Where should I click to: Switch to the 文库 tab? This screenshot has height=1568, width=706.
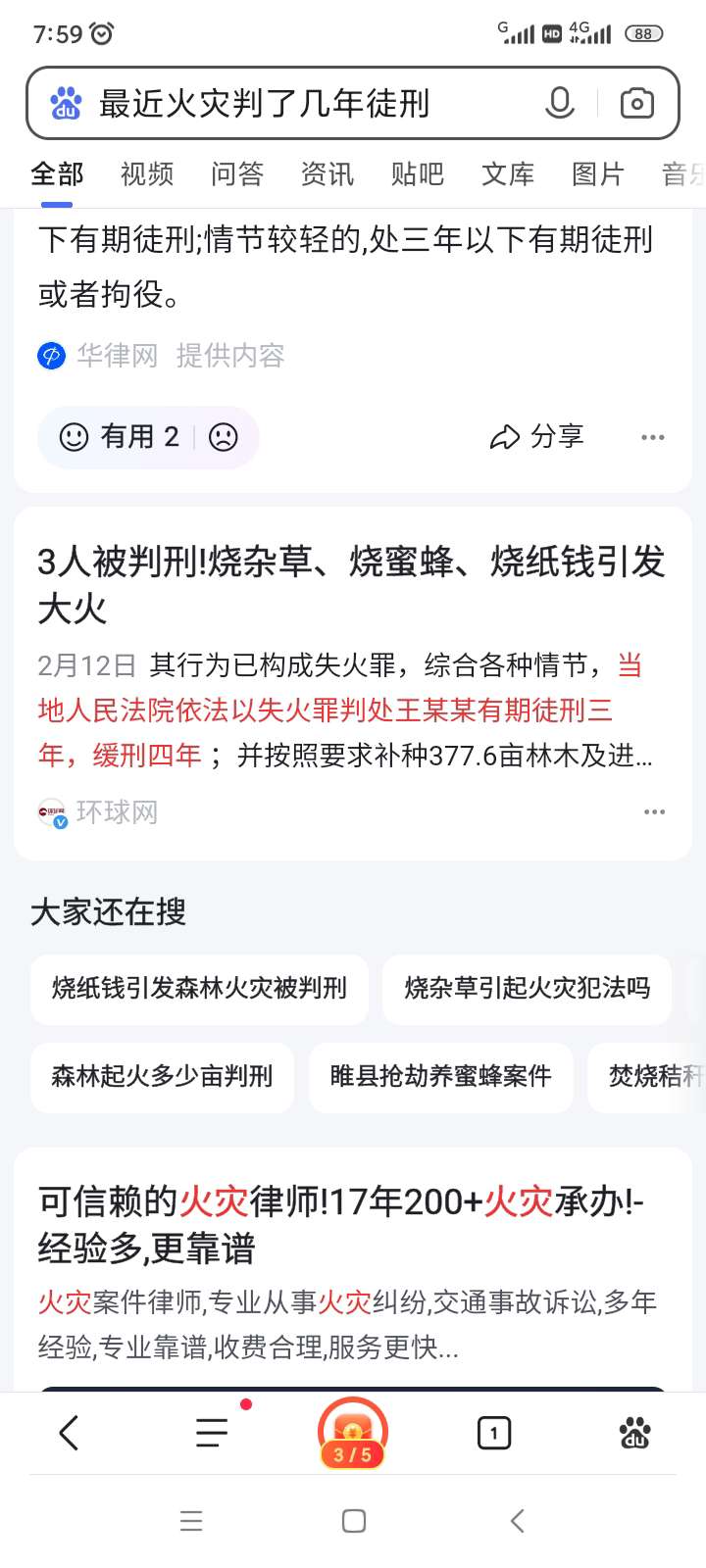[508, 174]
